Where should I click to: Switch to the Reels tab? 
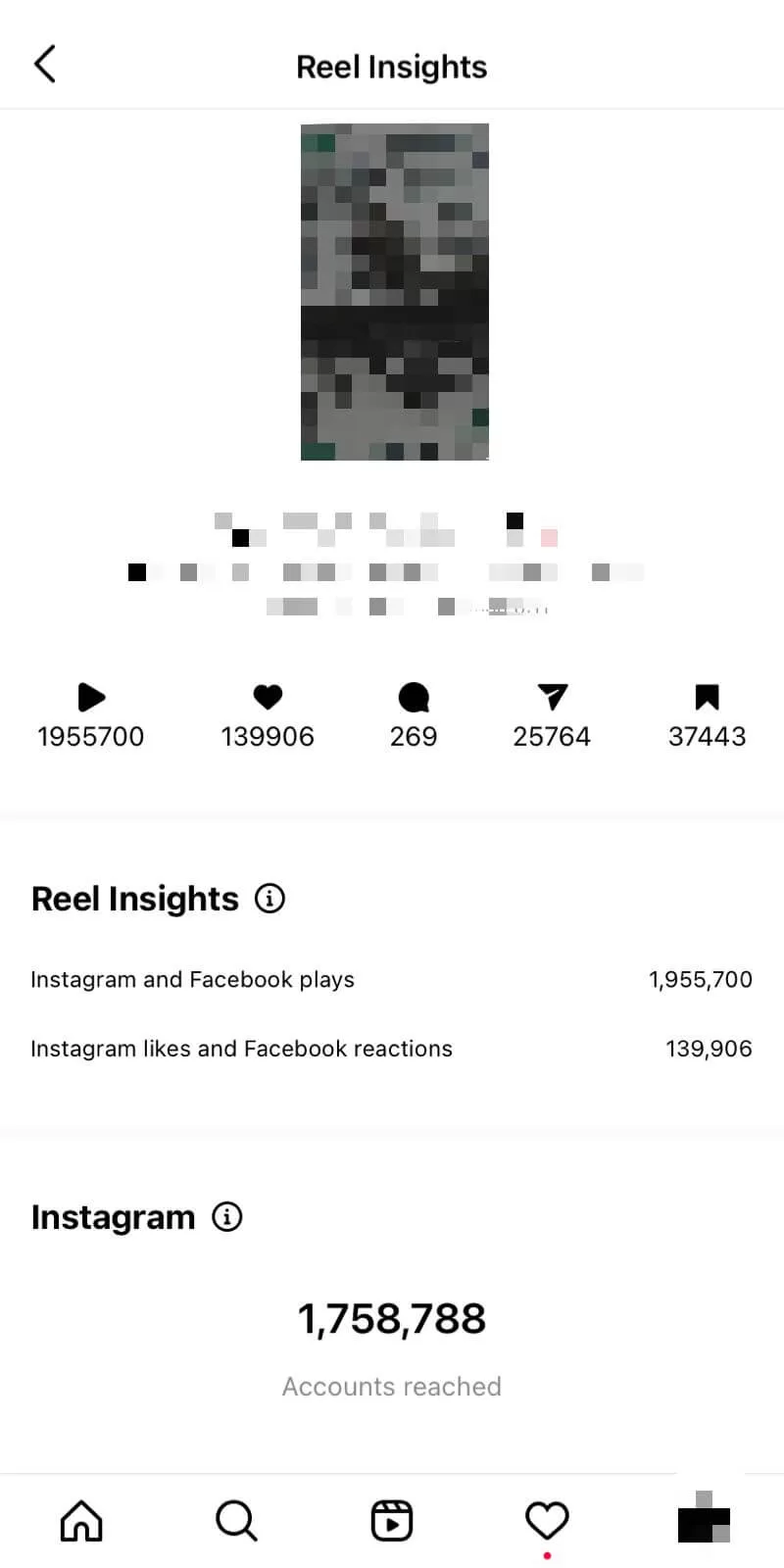tap(392, 1521)
